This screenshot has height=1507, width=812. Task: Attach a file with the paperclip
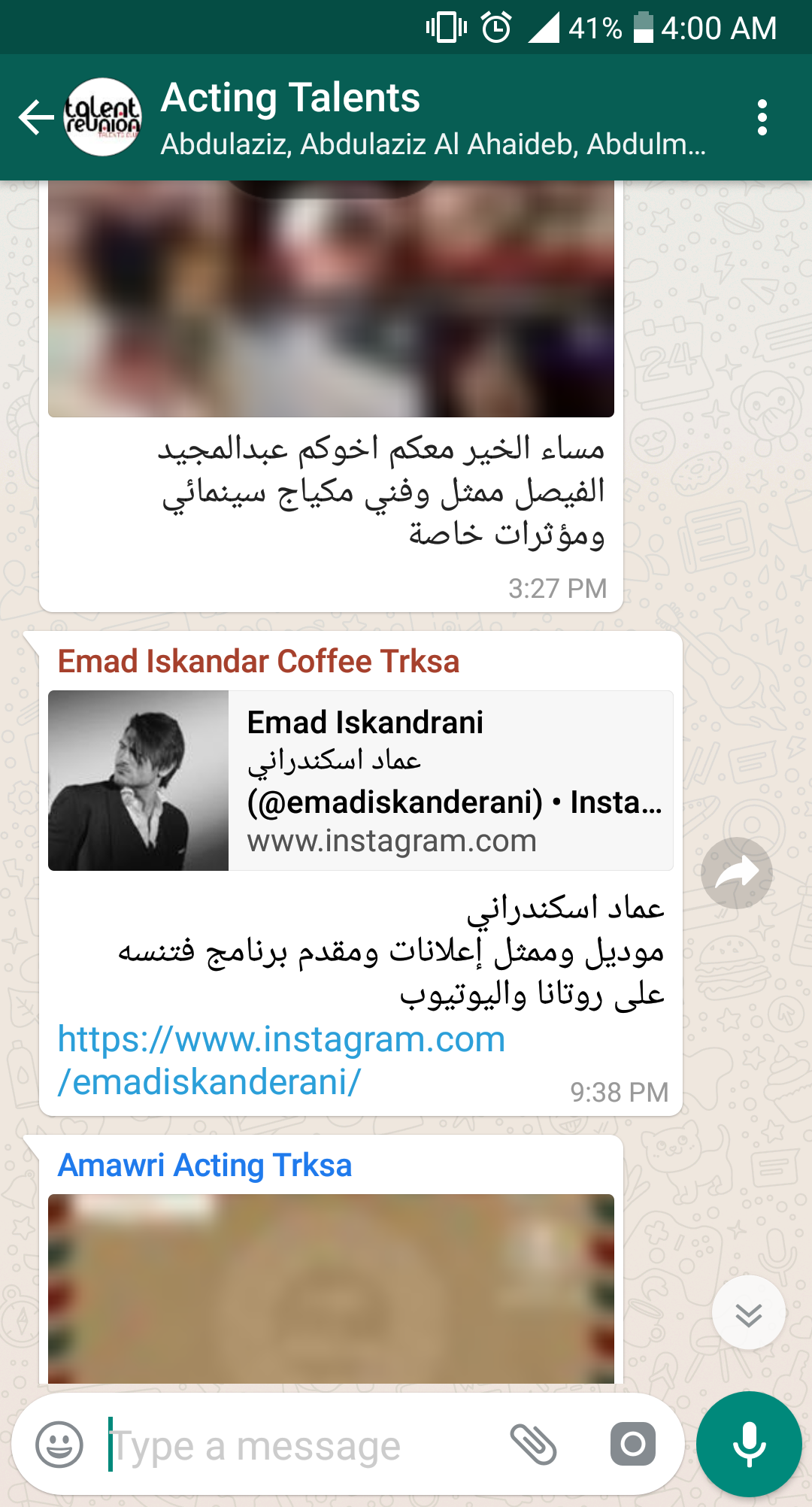click(x=533, y=1445)
